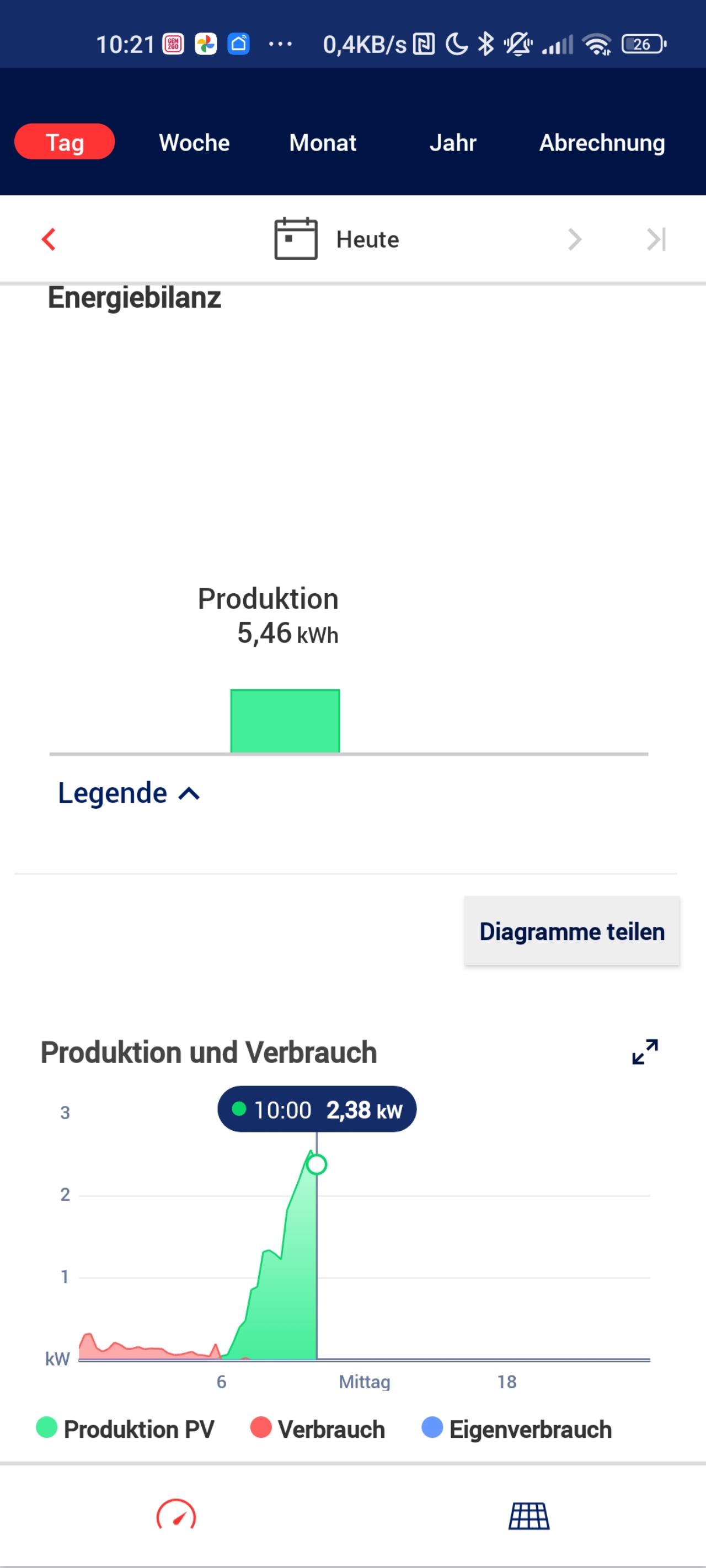Image resolution: width=706 pixels, height=1568 pixels.
Task: Select the Tag view tab
Action: pos(65,142)
